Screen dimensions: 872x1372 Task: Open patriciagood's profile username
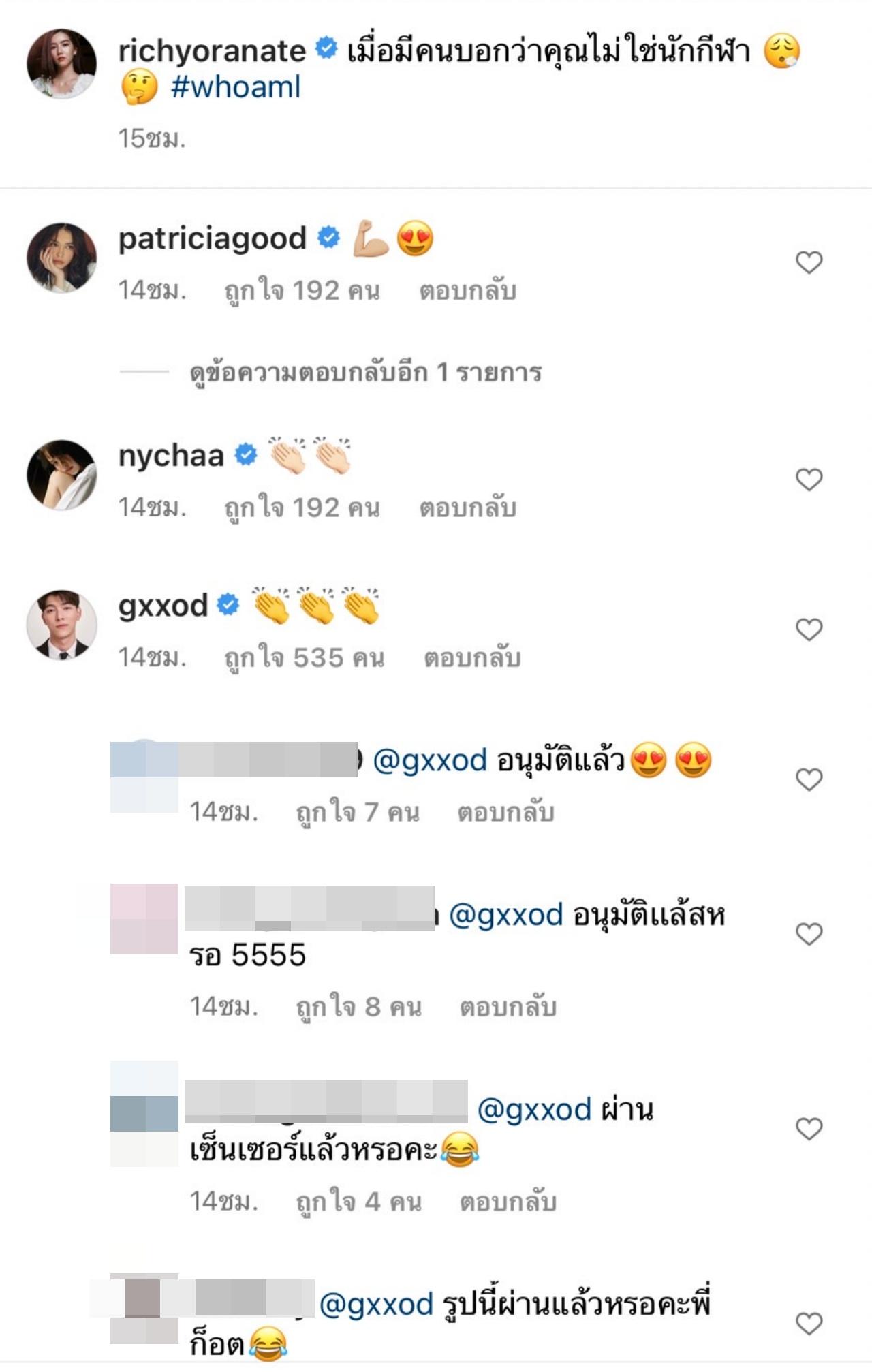[x=212, y=238]
